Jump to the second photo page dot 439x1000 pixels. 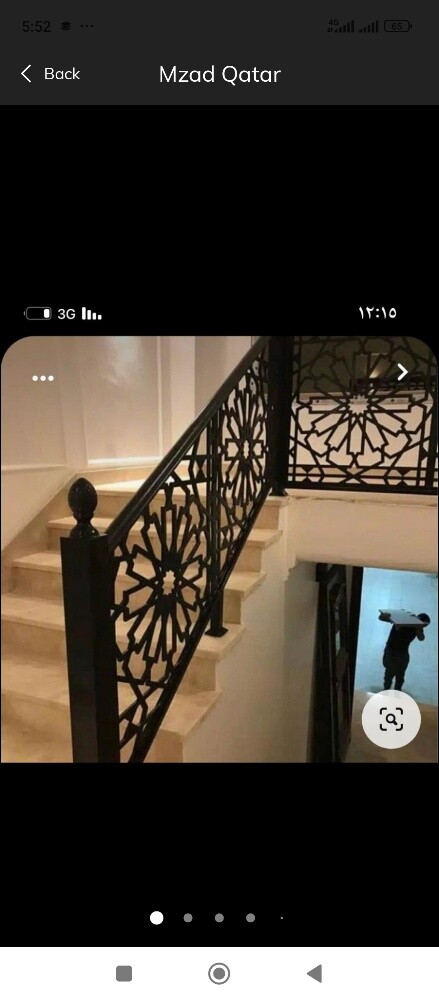click(188, 918)
